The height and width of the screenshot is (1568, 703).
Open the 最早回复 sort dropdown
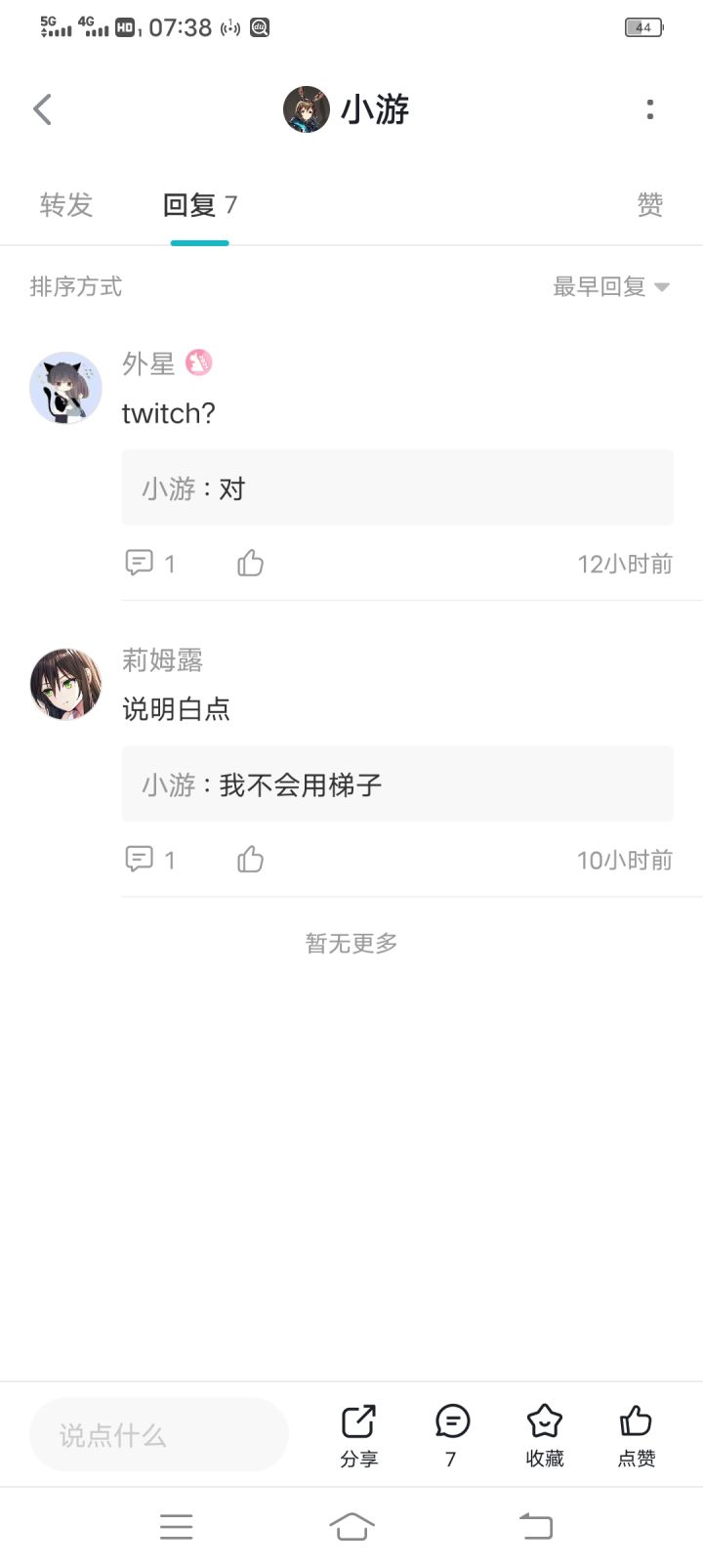(x=611, y=286)
